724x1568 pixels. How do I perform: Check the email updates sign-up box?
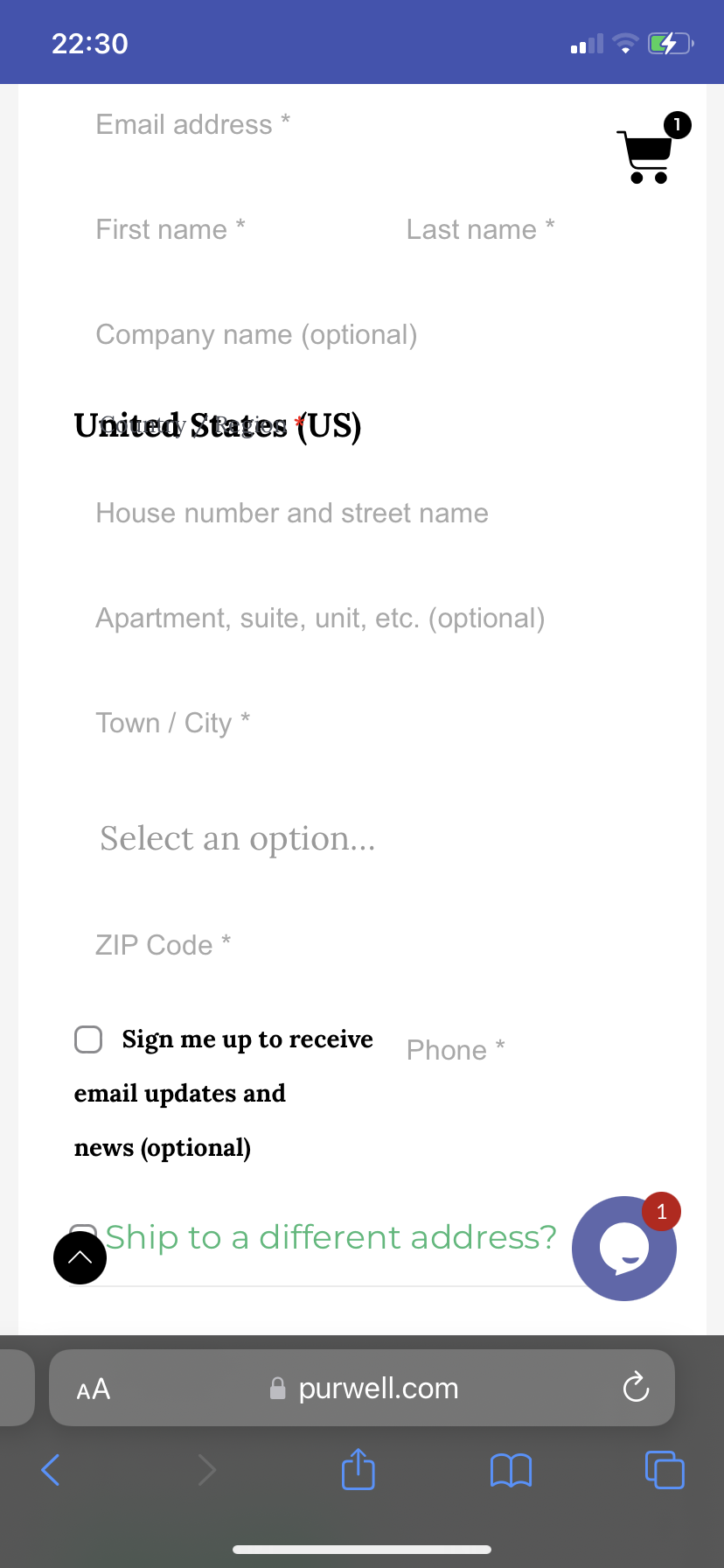pyautogui.click(x=88, y=1039)
